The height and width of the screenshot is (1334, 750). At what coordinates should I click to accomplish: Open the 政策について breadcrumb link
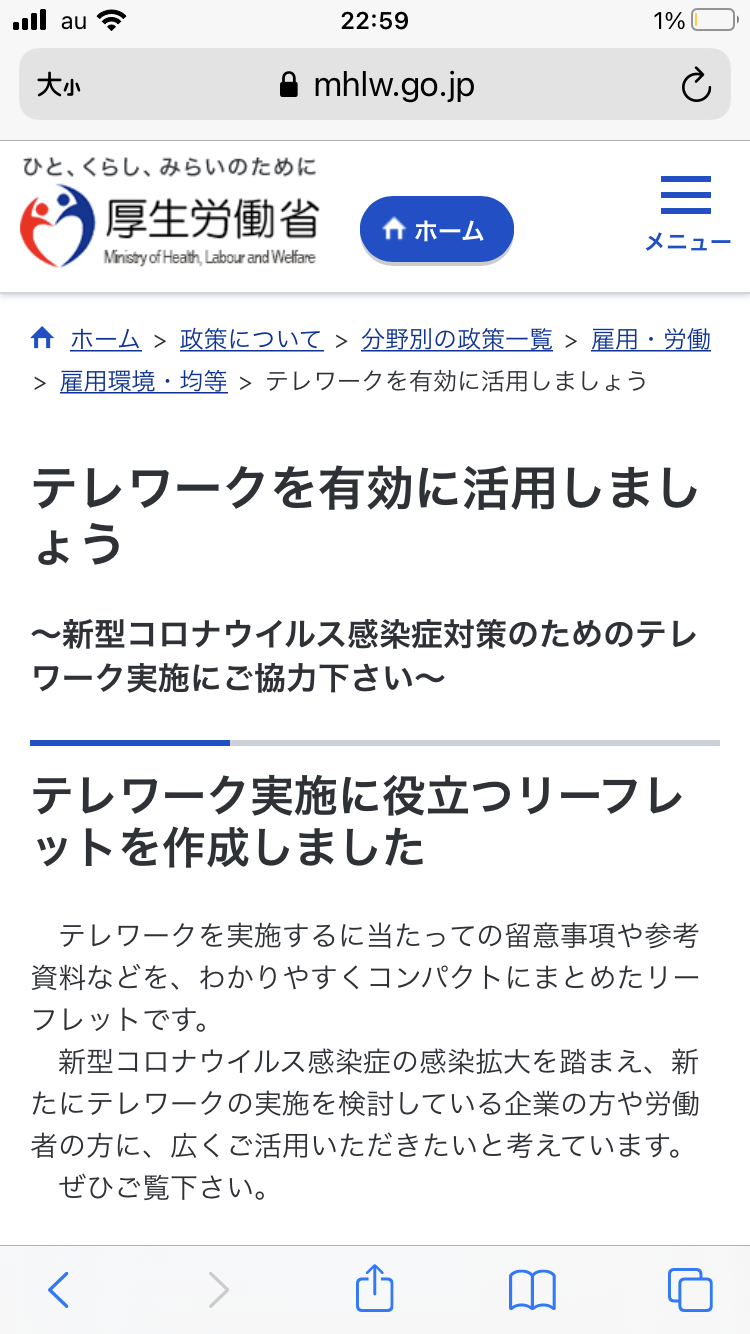(251, 340)
